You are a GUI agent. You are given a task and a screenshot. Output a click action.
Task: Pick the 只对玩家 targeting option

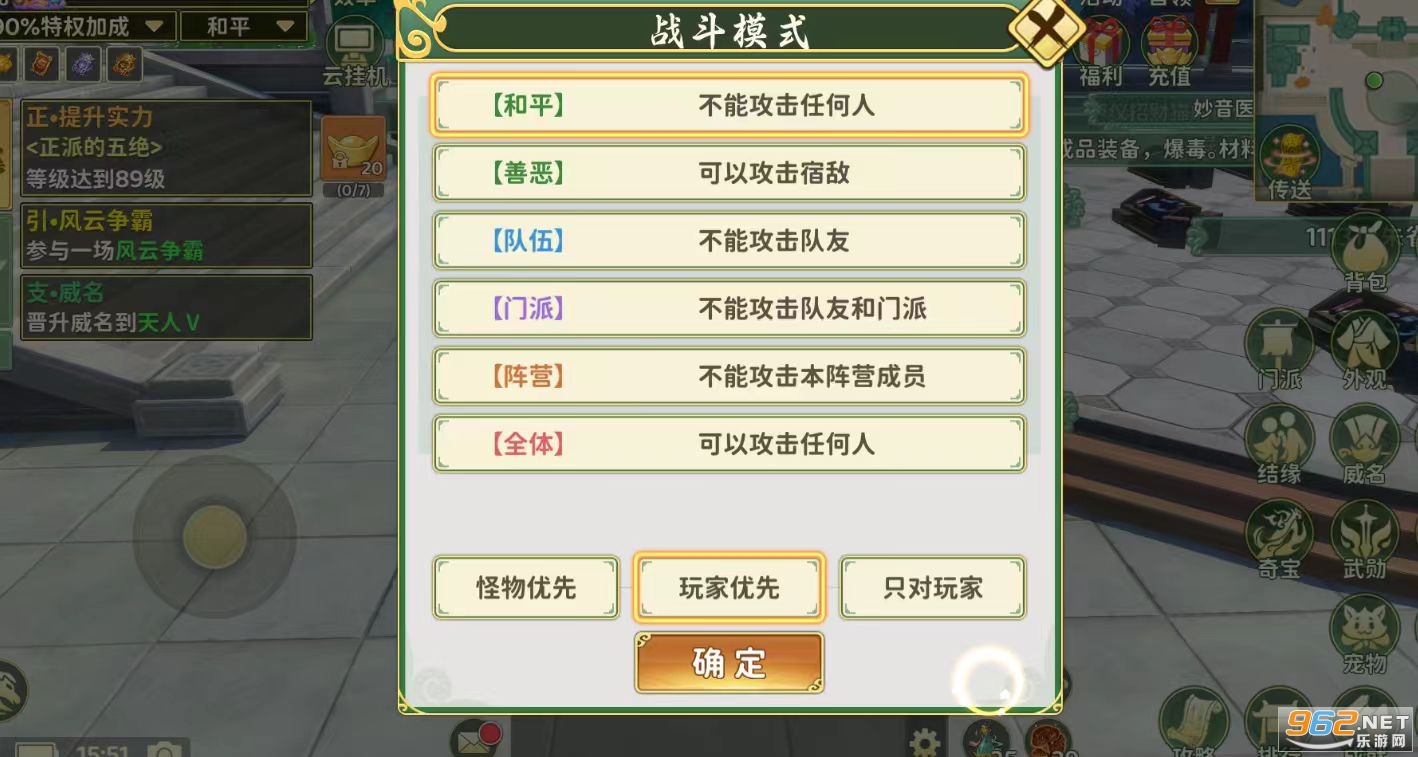pos(932,588)
